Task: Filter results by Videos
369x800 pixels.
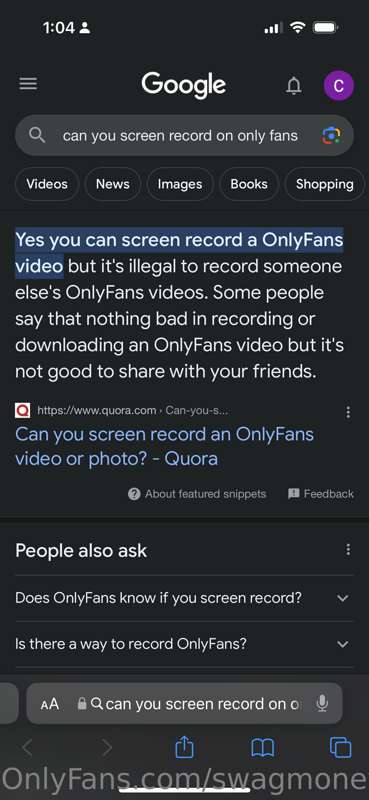Action: (x=47, y=184)
